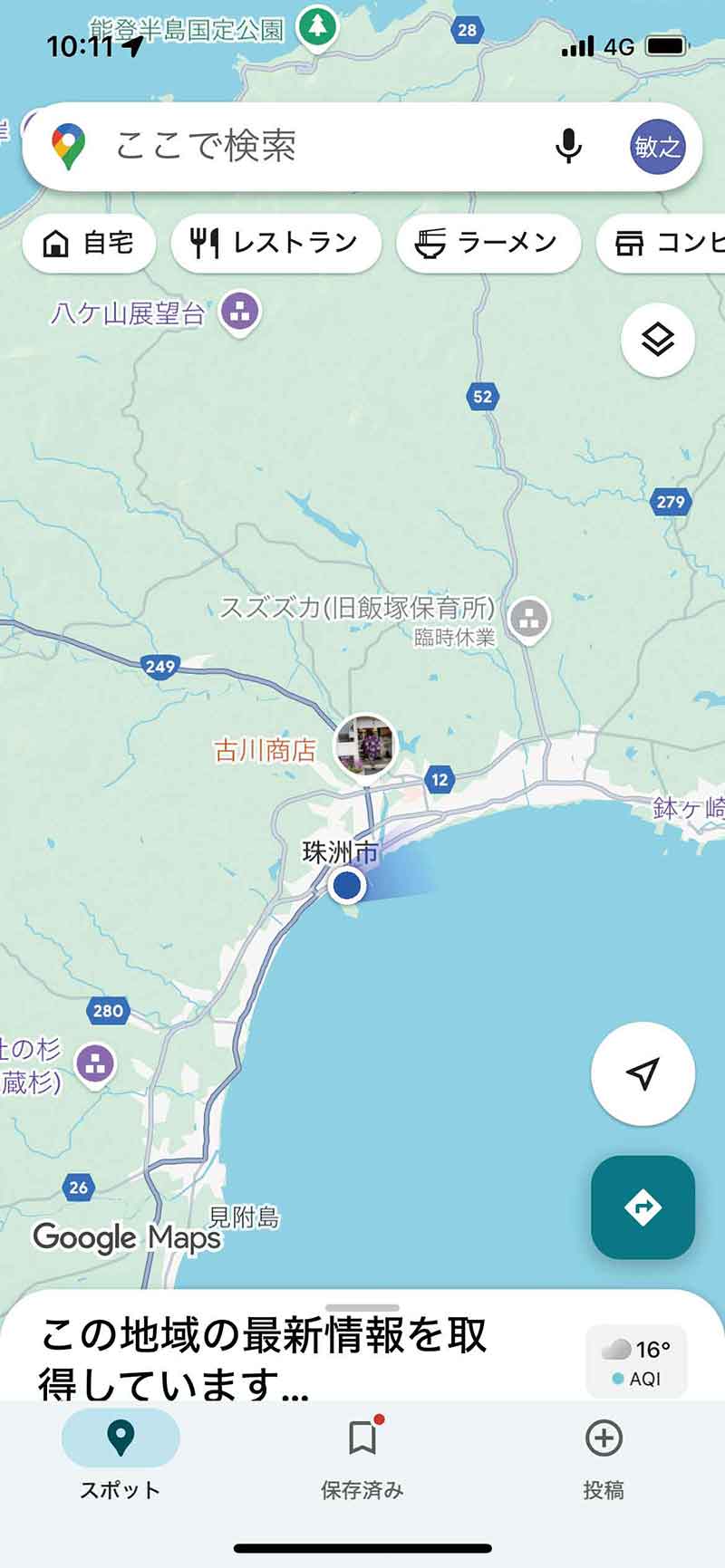Open the map layers button
Image resolution: width=725 pixels, height=1568 pixels.
point(657,340)
